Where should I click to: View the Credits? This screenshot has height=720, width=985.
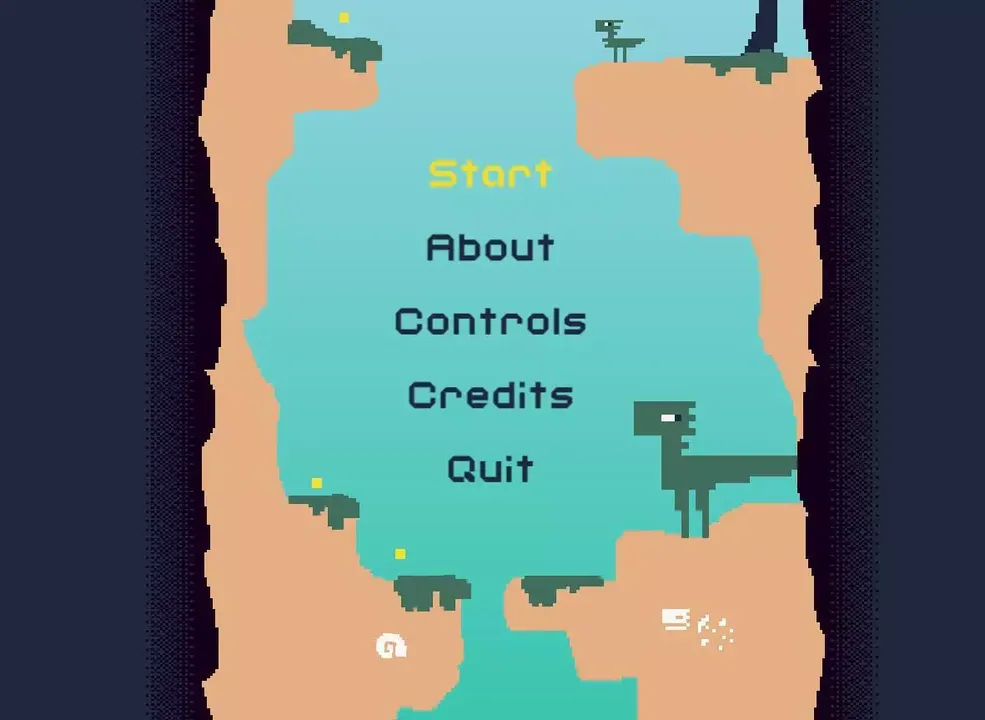[490, 395]
